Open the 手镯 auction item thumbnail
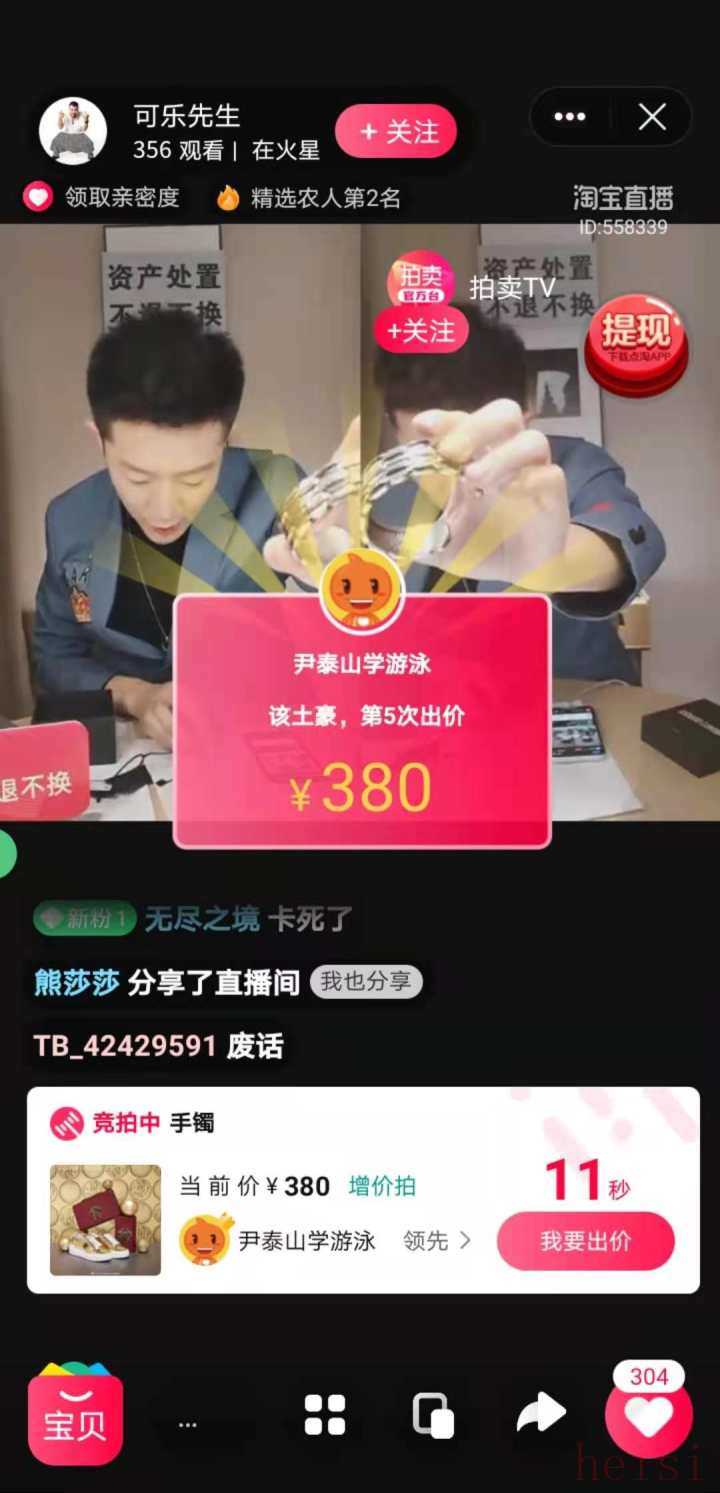 (x=106, y=1219)
